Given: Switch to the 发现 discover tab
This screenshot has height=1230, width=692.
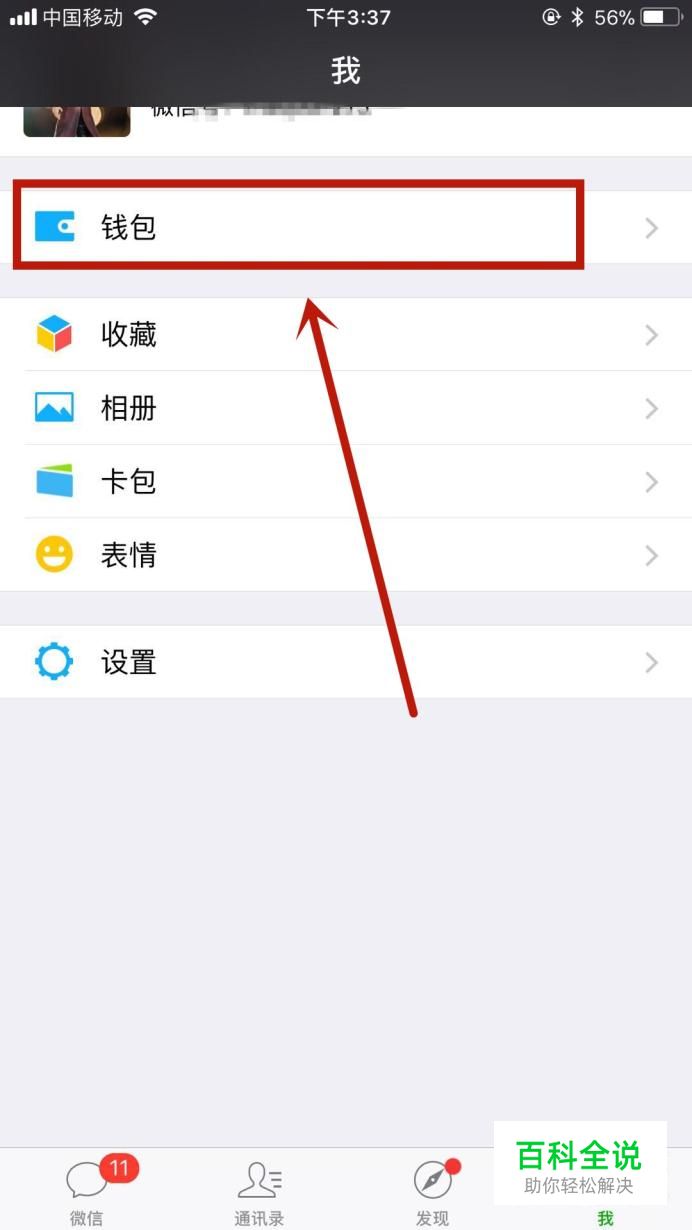Looking at the screenshot, I should [x=432, y=1190].
